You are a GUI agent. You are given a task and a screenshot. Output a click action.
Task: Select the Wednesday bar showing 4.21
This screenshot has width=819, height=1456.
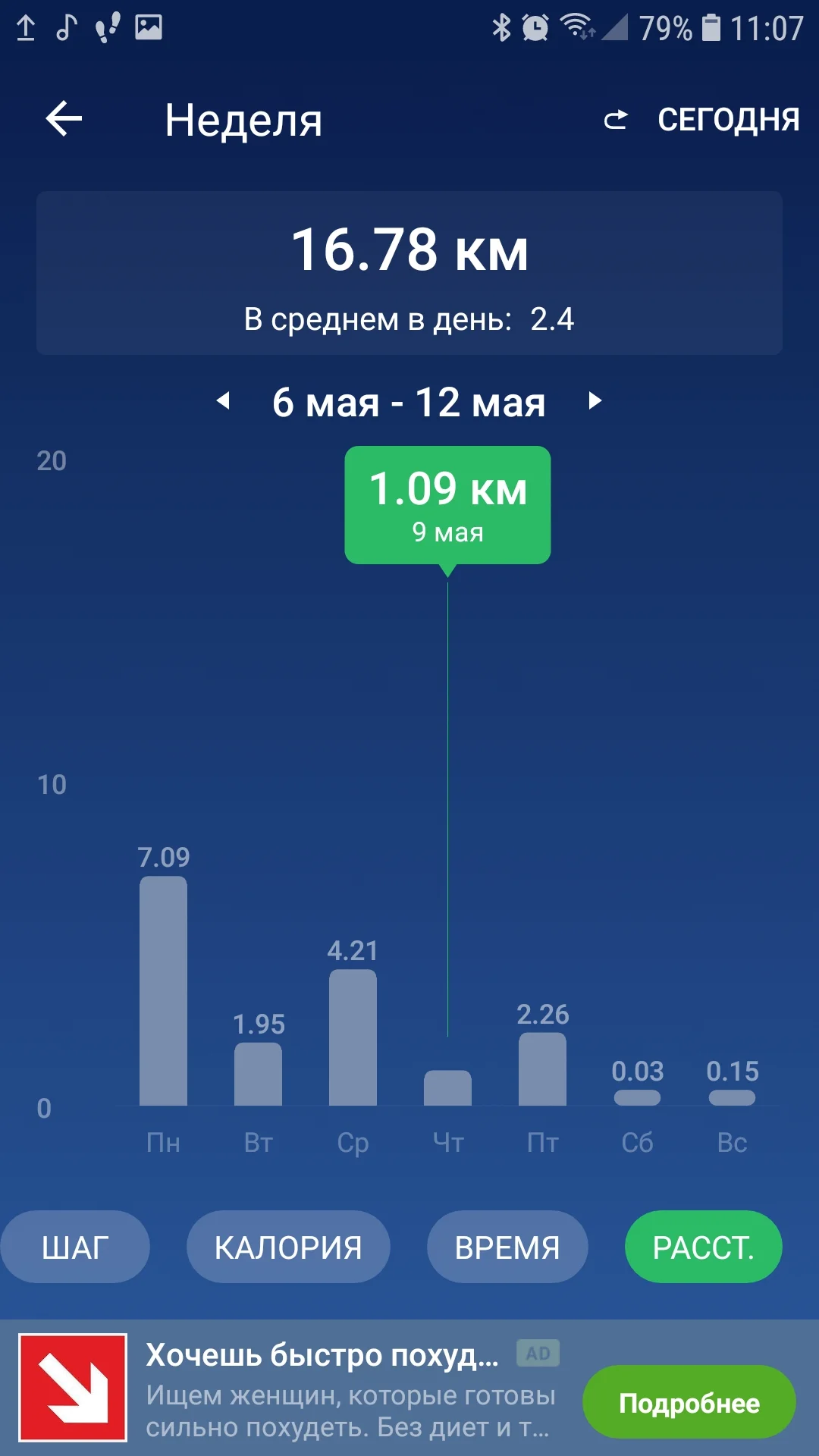(x=353, y=1037)
